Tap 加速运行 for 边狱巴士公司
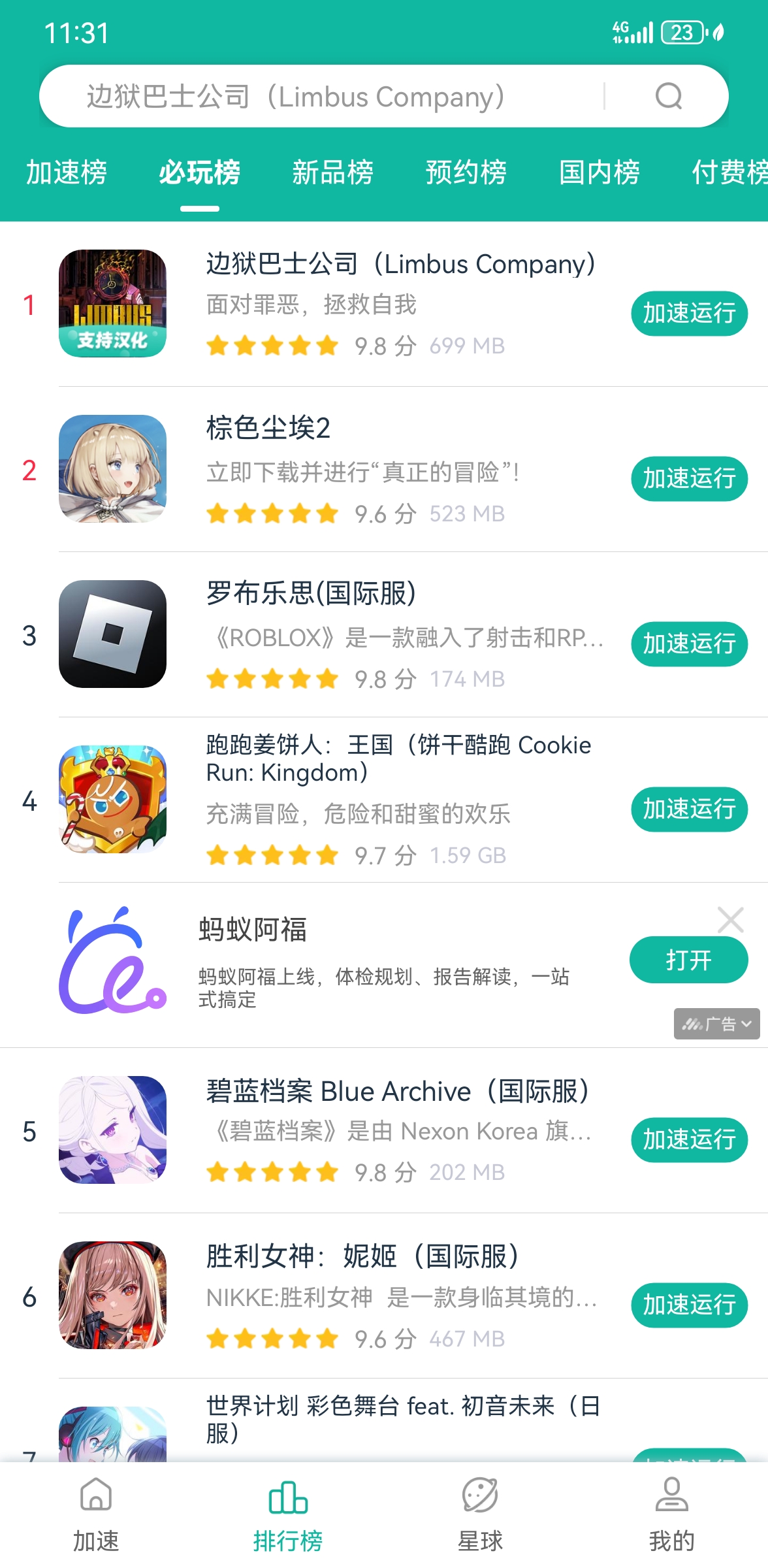 (689, 314)
